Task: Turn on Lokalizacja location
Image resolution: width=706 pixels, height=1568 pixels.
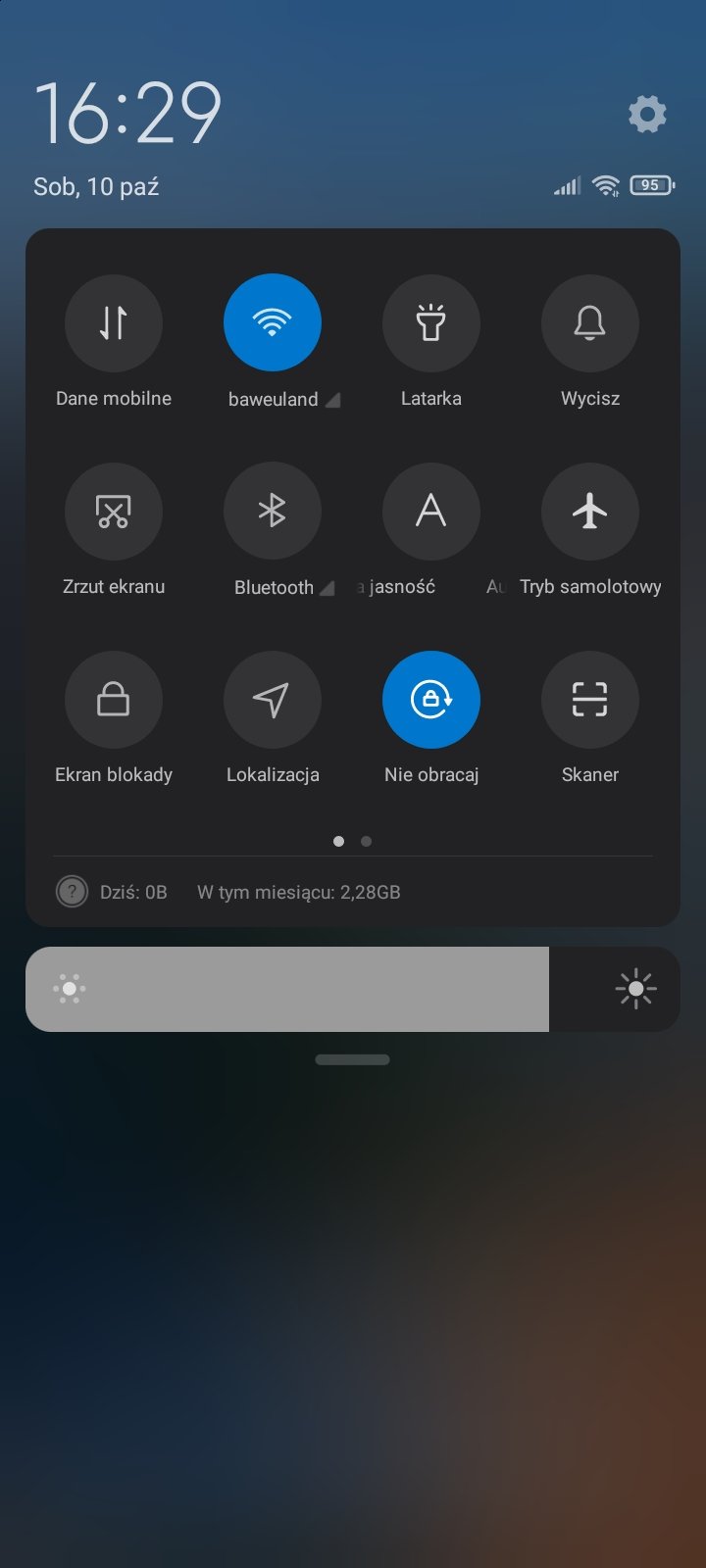Action: (x=273, y=699)
